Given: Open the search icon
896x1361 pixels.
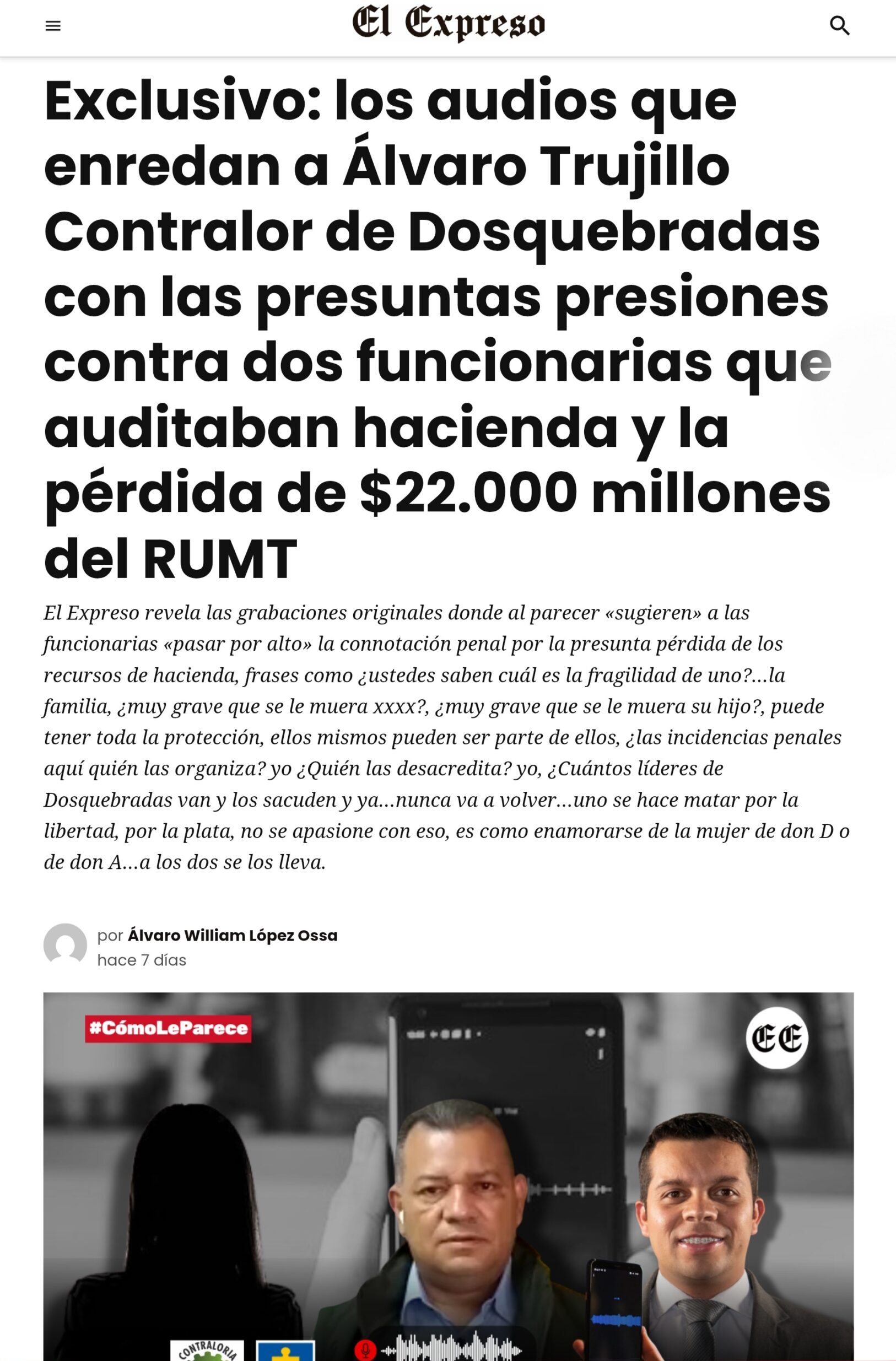Looking at the screenshot, I should click(x=839, y=26).
